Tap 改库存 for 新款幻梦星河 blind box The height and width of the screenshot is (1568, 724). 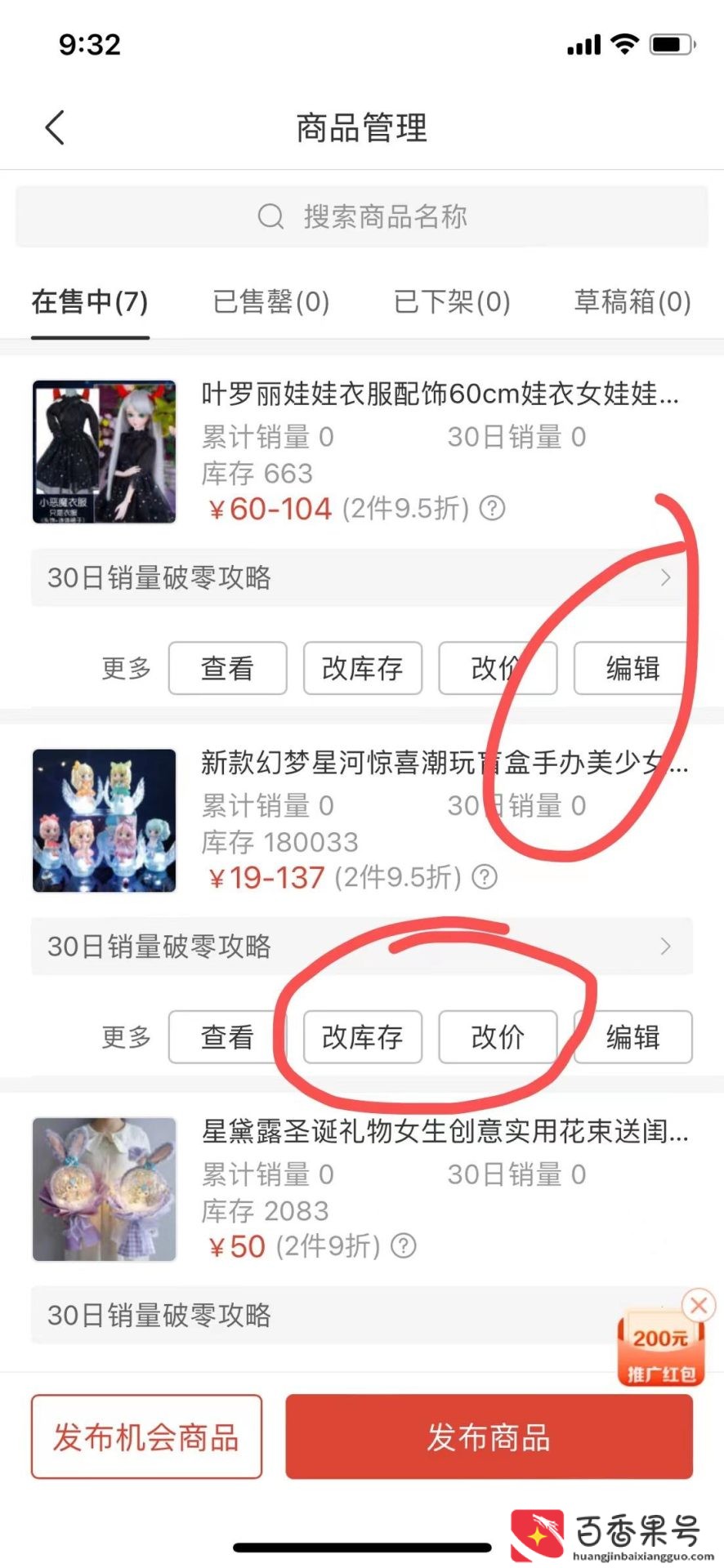click(x=362, y=1037)
